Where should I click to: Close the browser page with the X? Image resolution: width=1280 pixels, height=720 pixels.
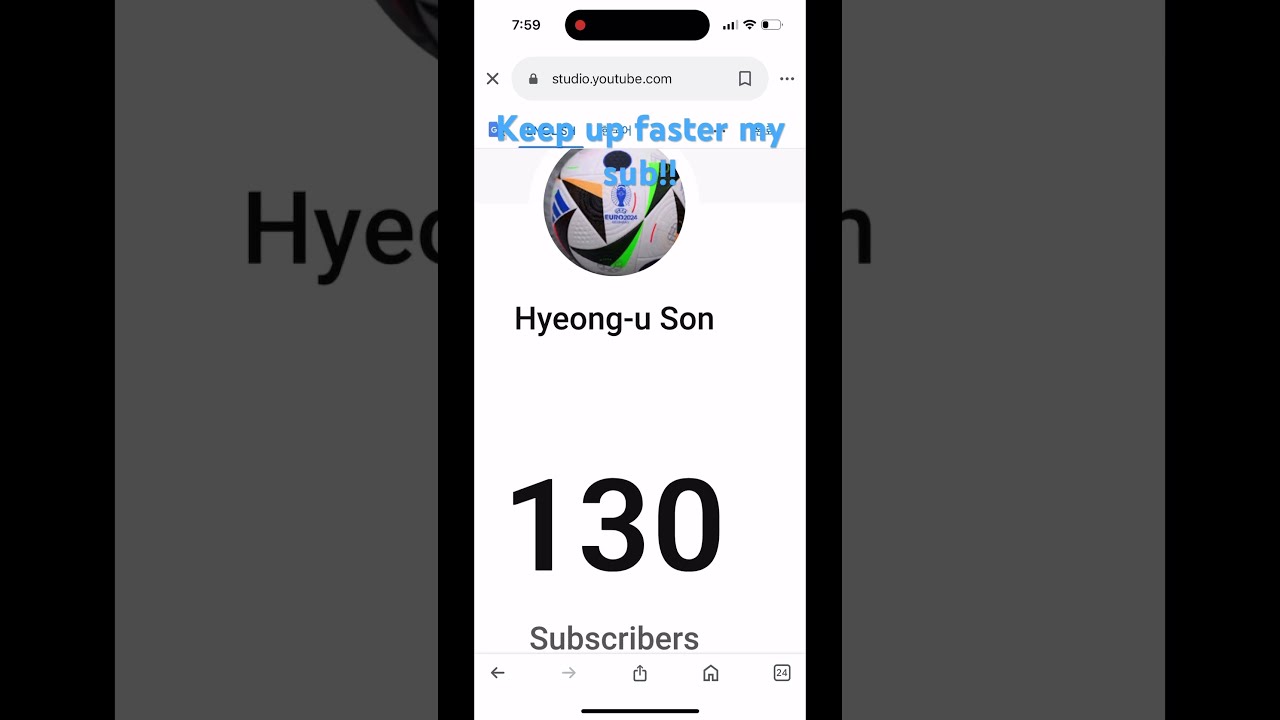point(492,79)
